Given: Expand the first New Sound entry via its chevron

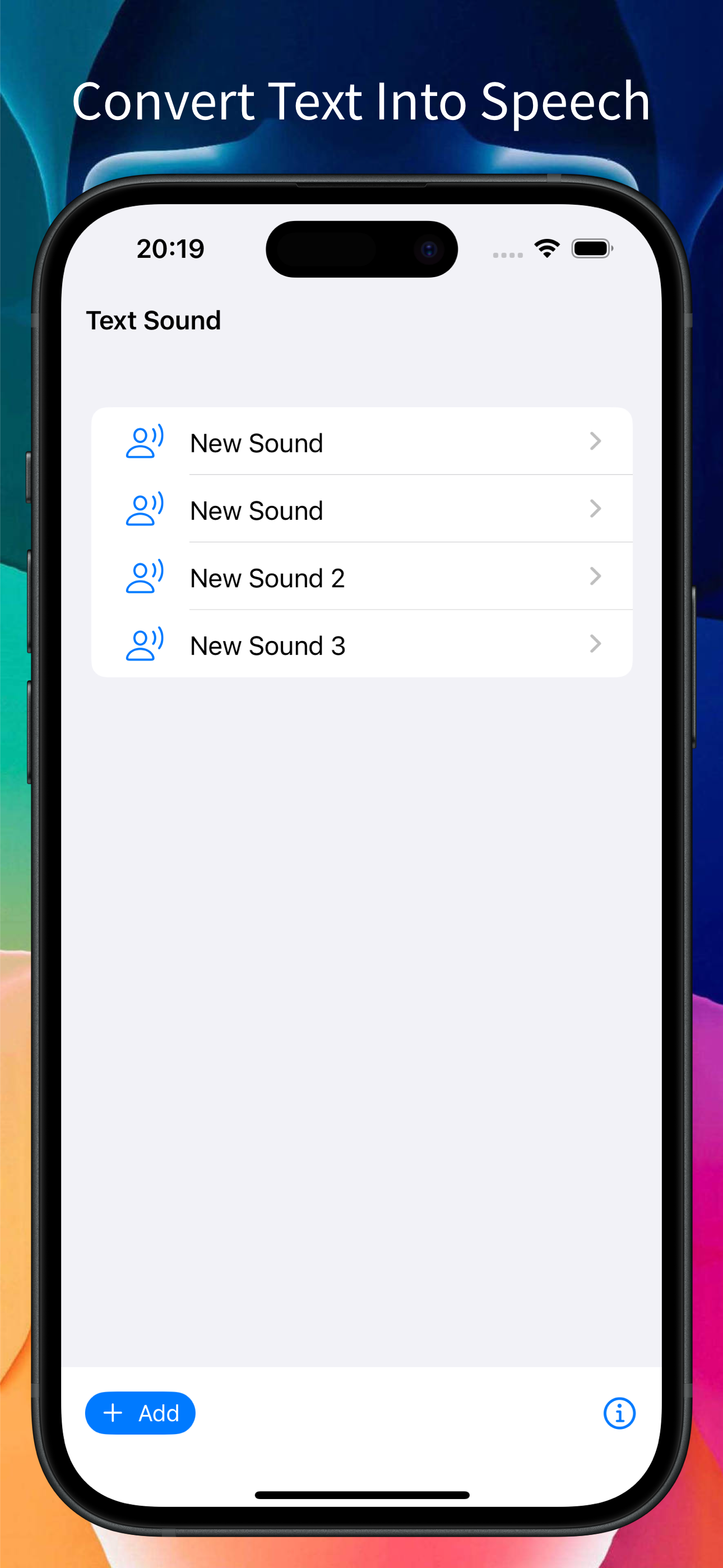Looking at the screenshot, I should pos(595,442).
